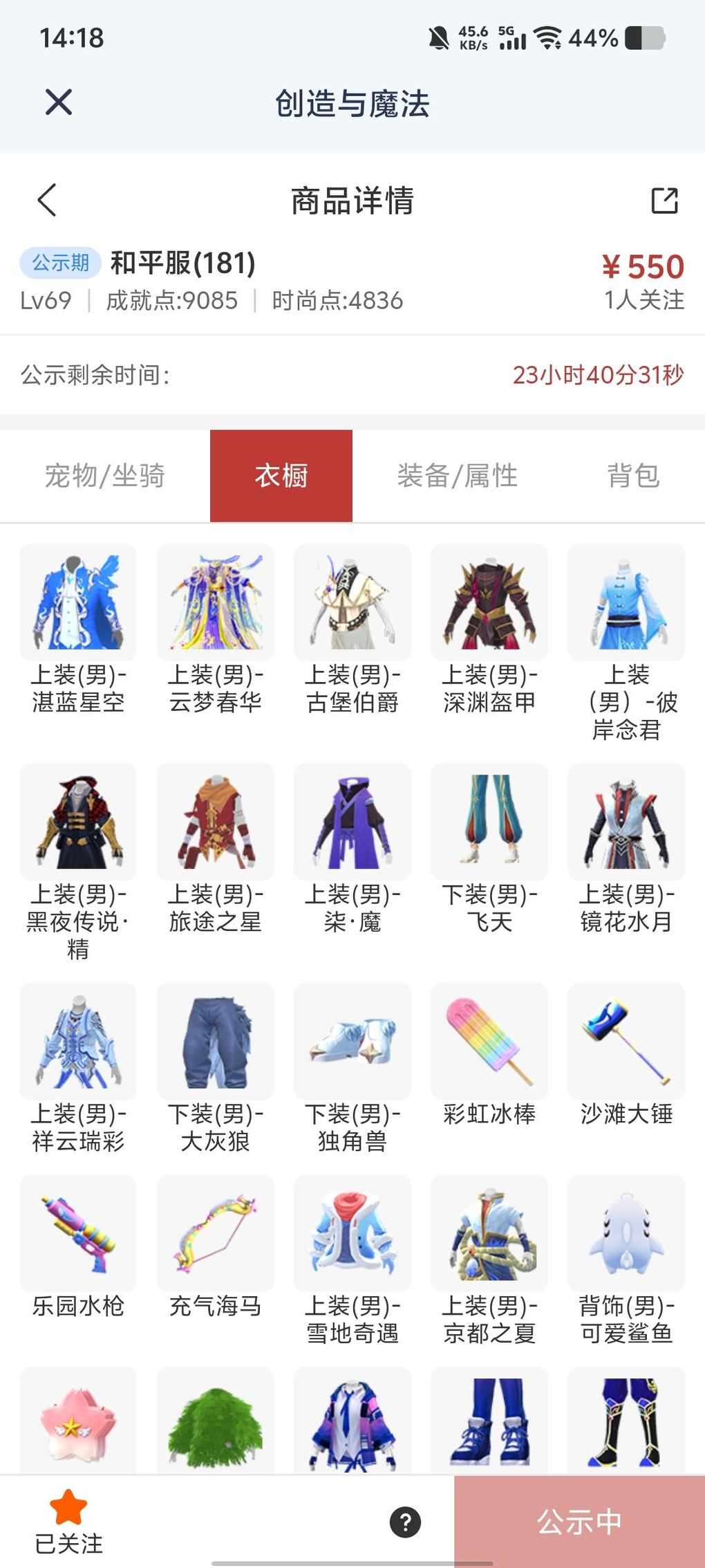
Task: Switch to the 背包 tab
Action: tap(633, 476)
